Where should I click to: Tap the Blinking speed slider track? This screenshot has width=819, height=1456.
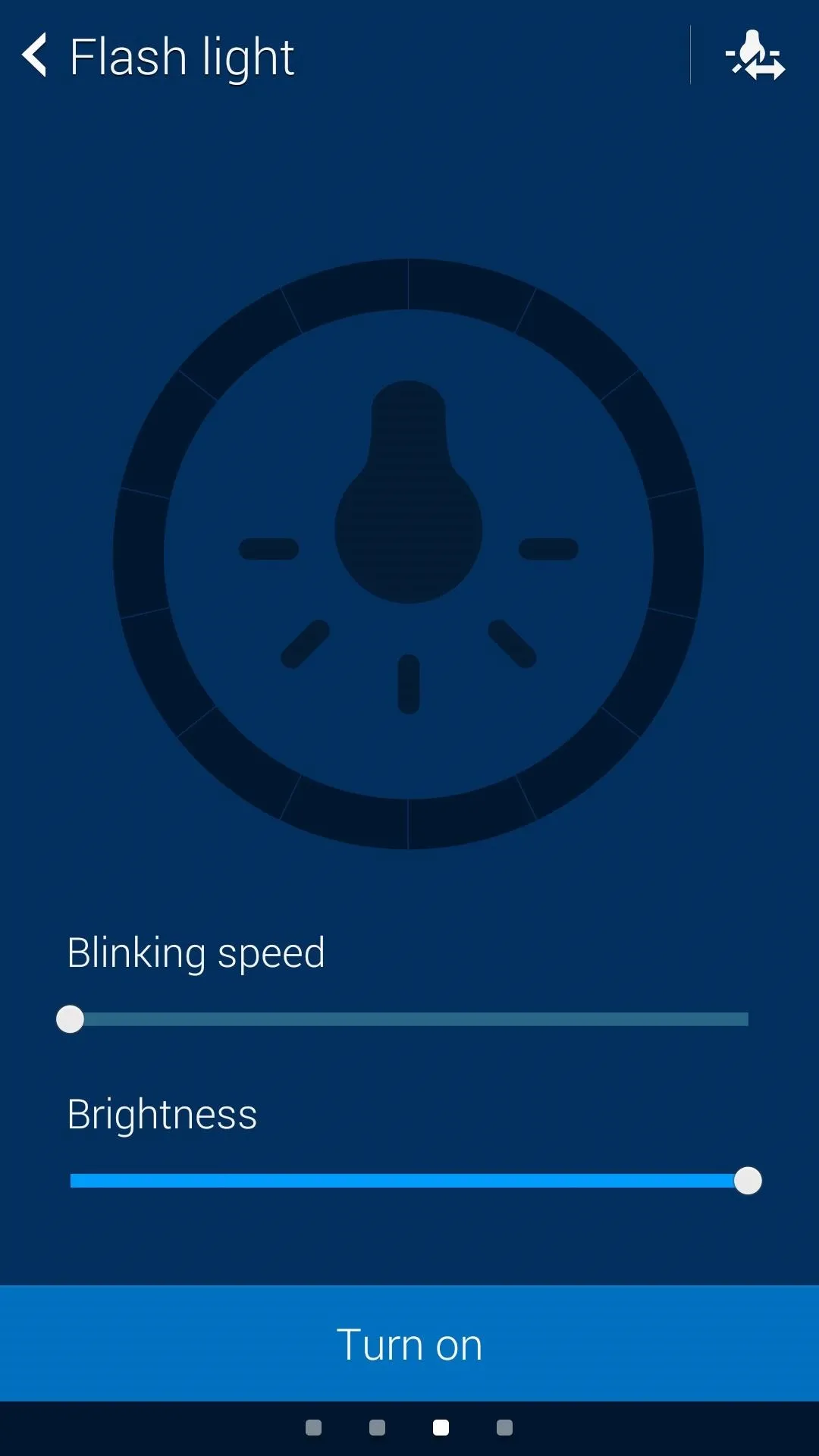(409, 1019)
